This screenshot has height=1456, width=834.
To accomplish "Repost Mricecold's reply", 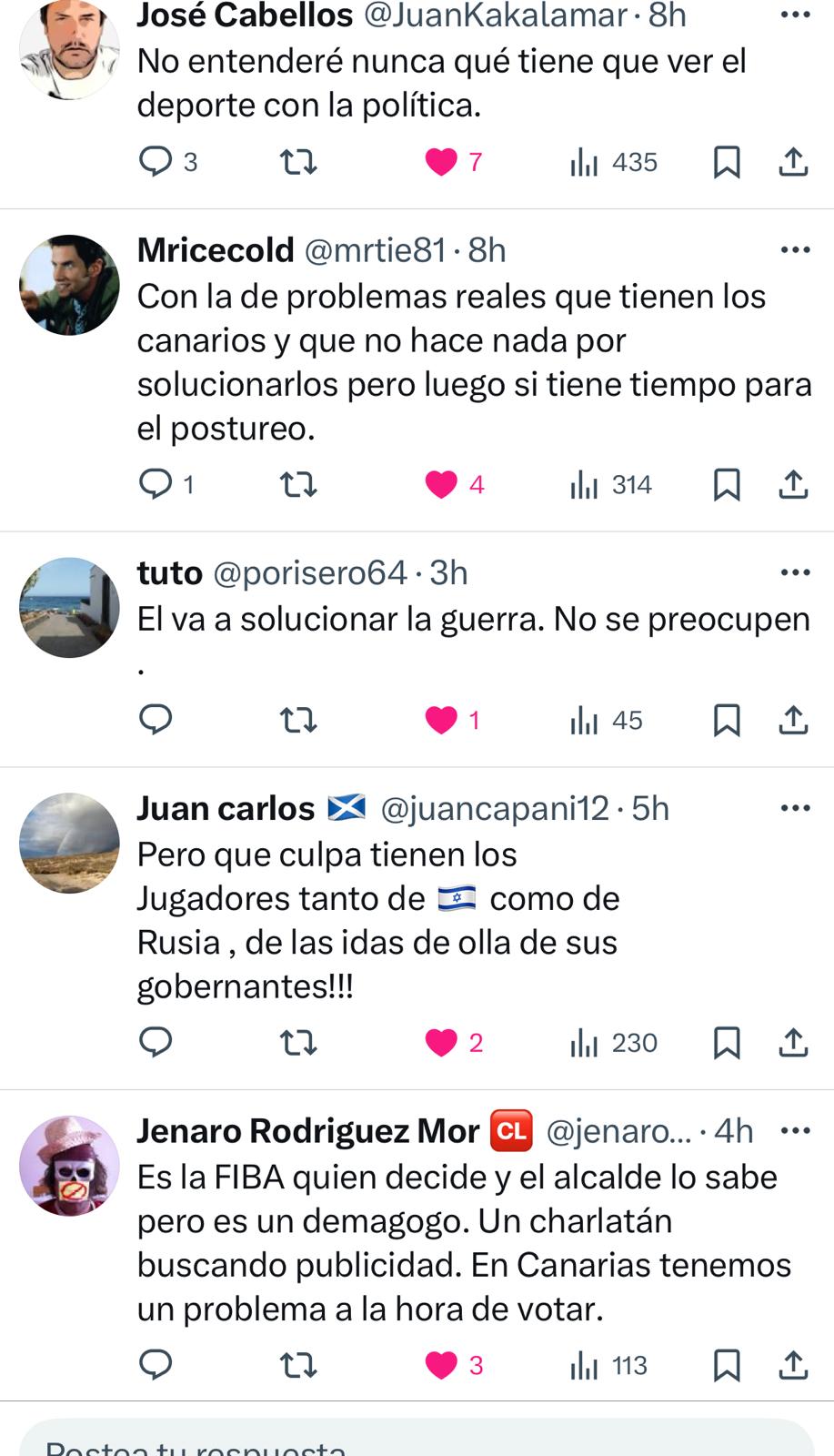I will coord(297,485).
